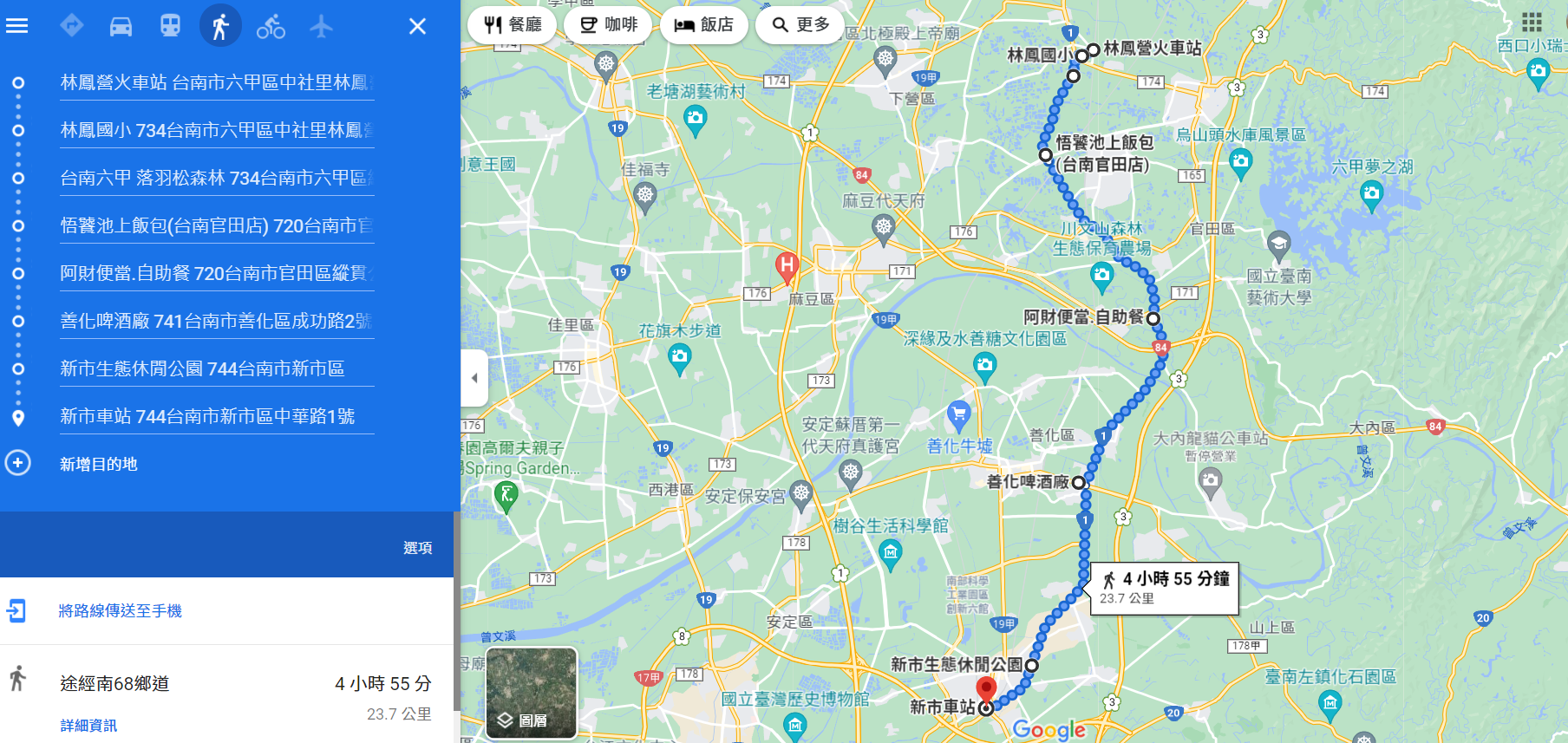Open the more categories chip (更多)

click(x=800, y=24)
